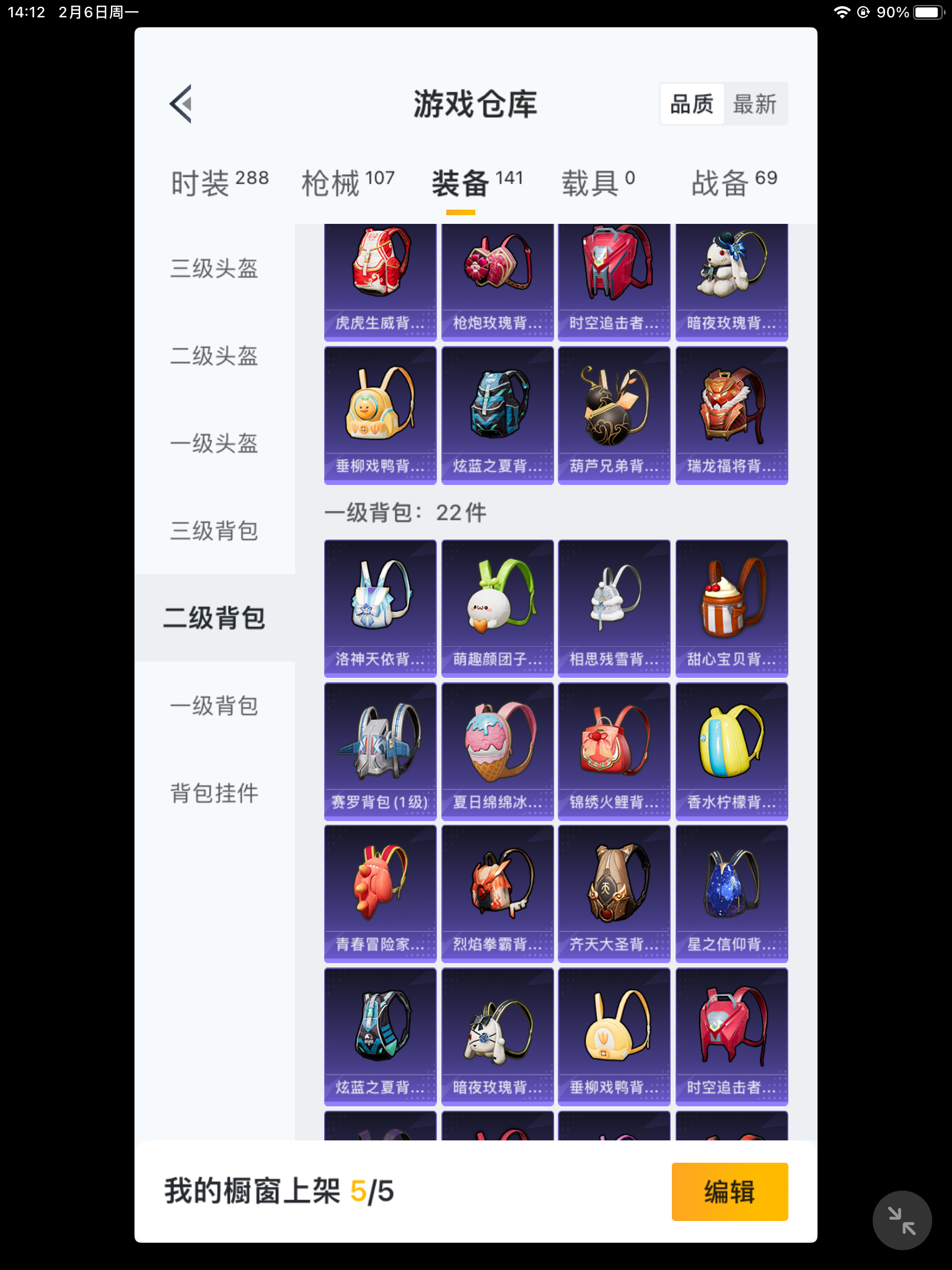Sort items by 最新
The image size is (952, 1270).
tap(754, 104)
